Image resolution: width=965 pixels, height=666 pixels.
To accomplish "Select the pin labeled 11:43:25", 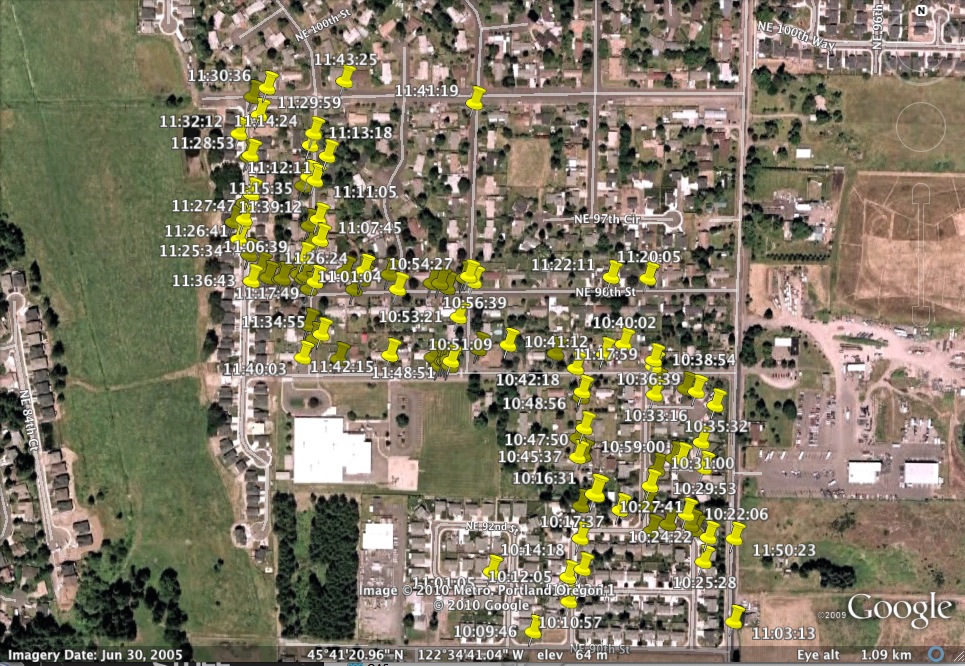I will point(346,77).
